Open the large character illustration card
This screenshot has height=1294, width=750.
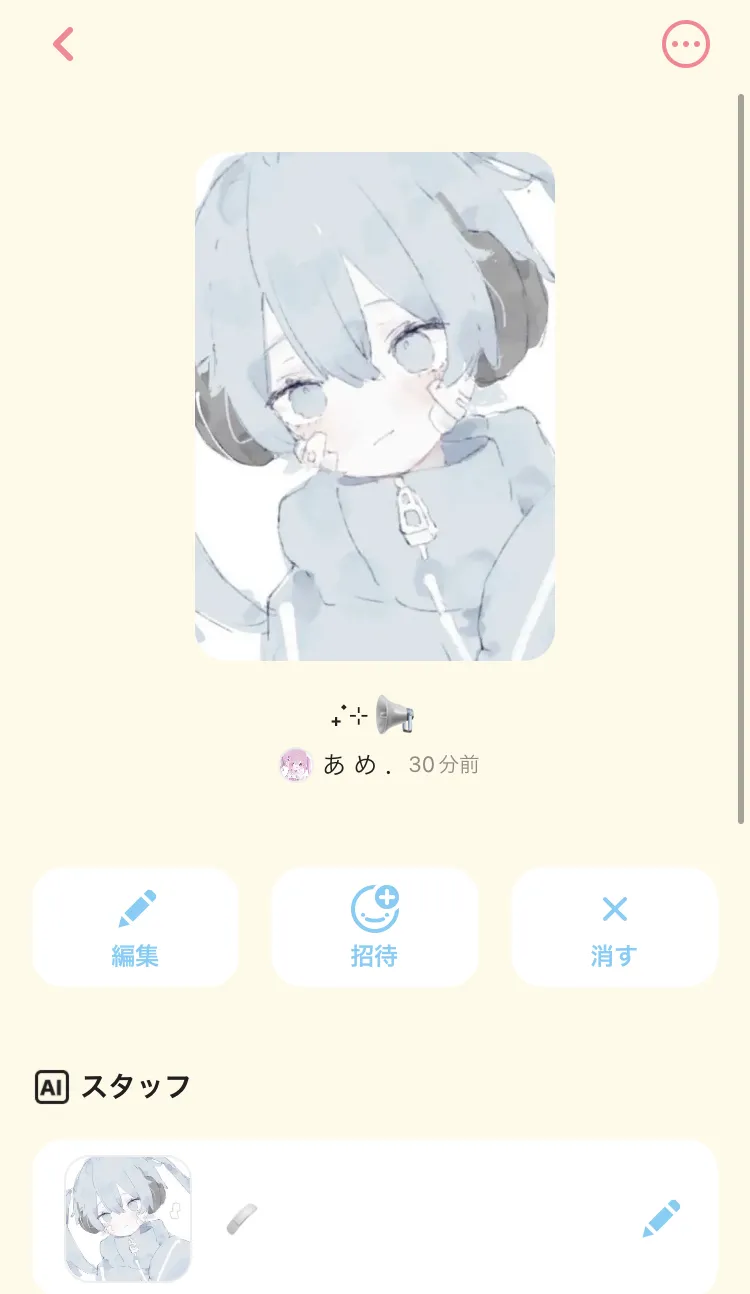point(375,406)
